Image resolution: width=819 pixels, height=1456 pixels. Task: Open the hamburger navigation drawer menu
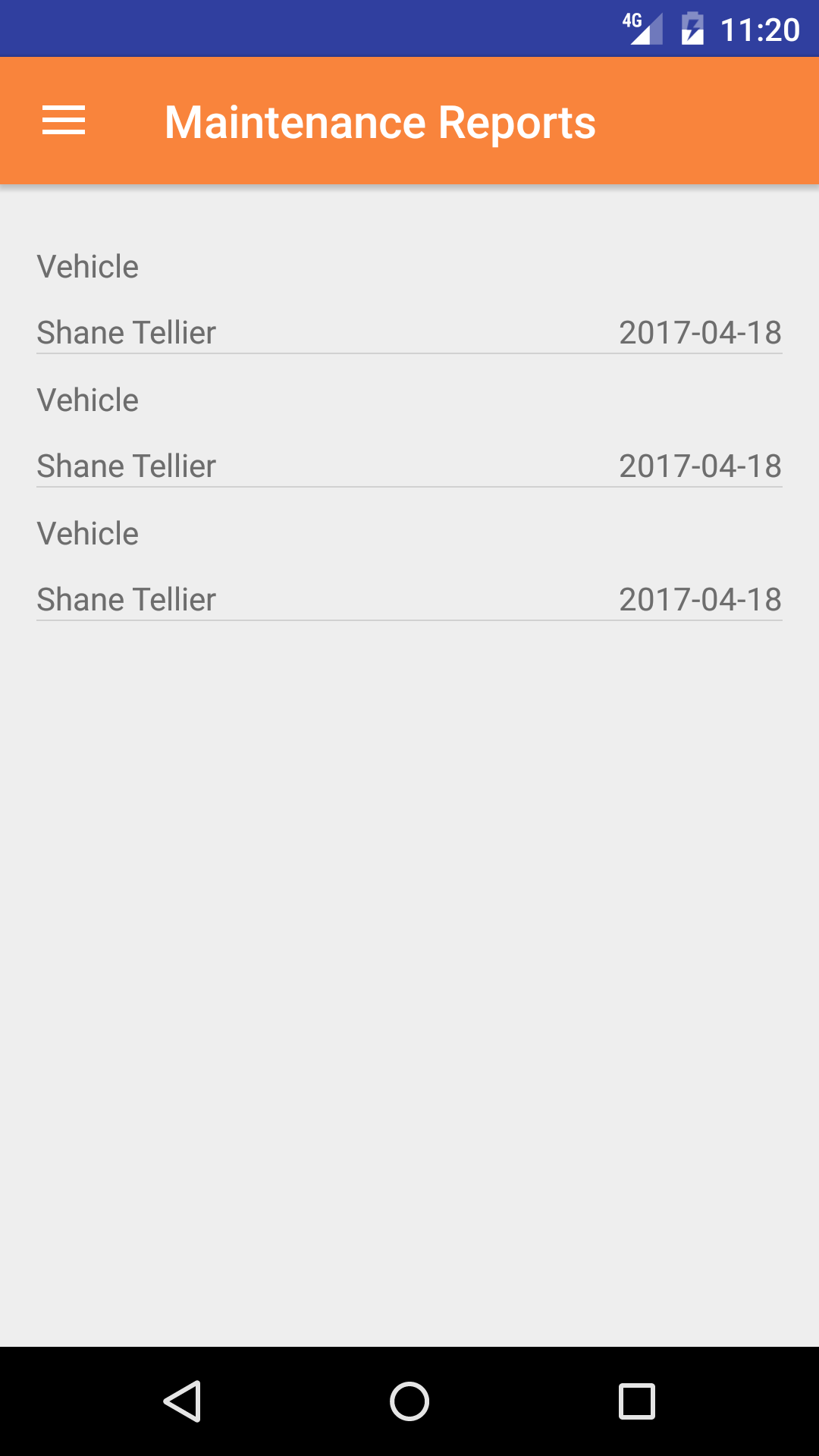tap(64, 121)
